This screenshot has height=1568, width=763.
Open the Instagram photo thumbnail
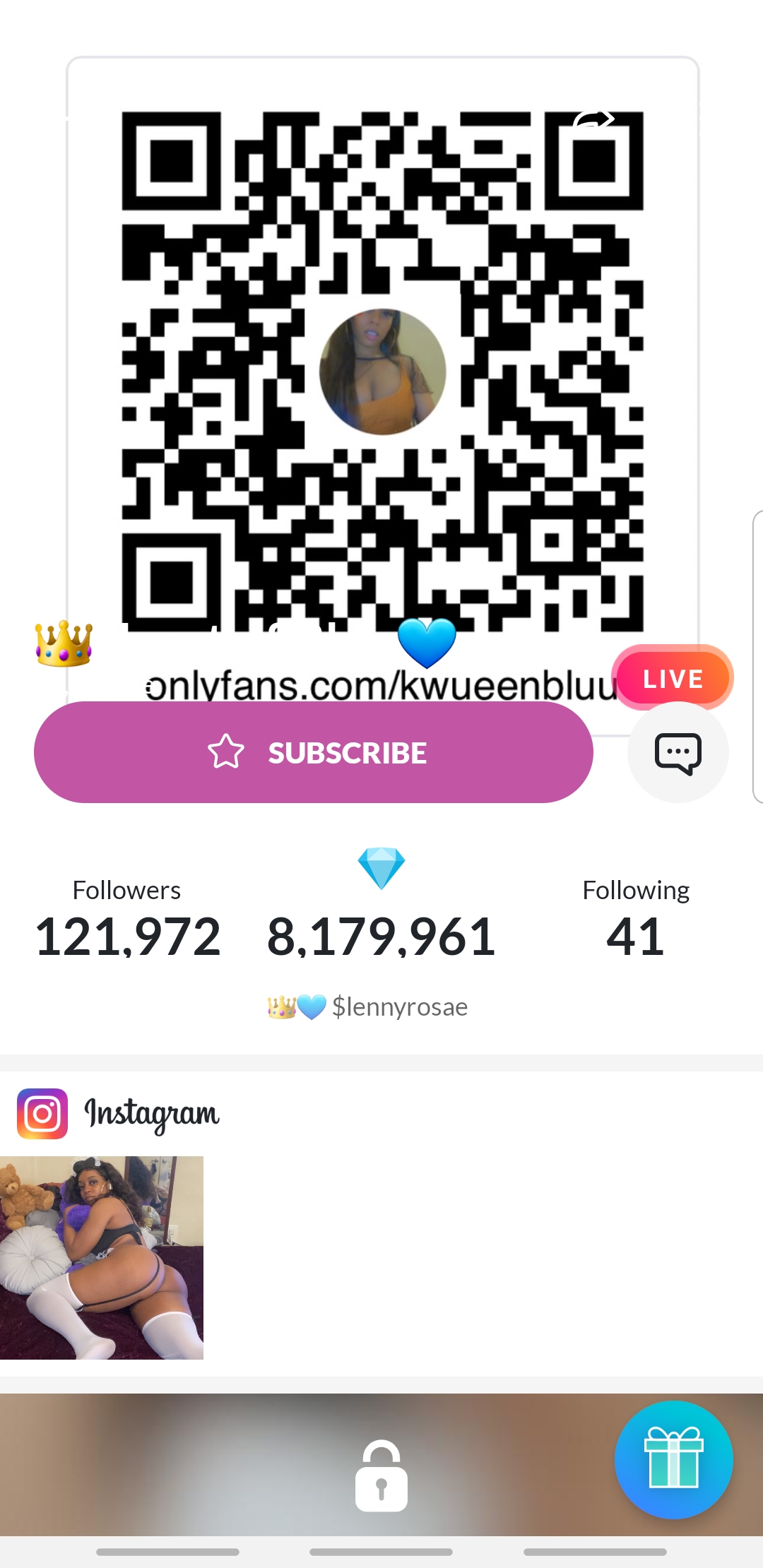click(x=102, y=1257)
